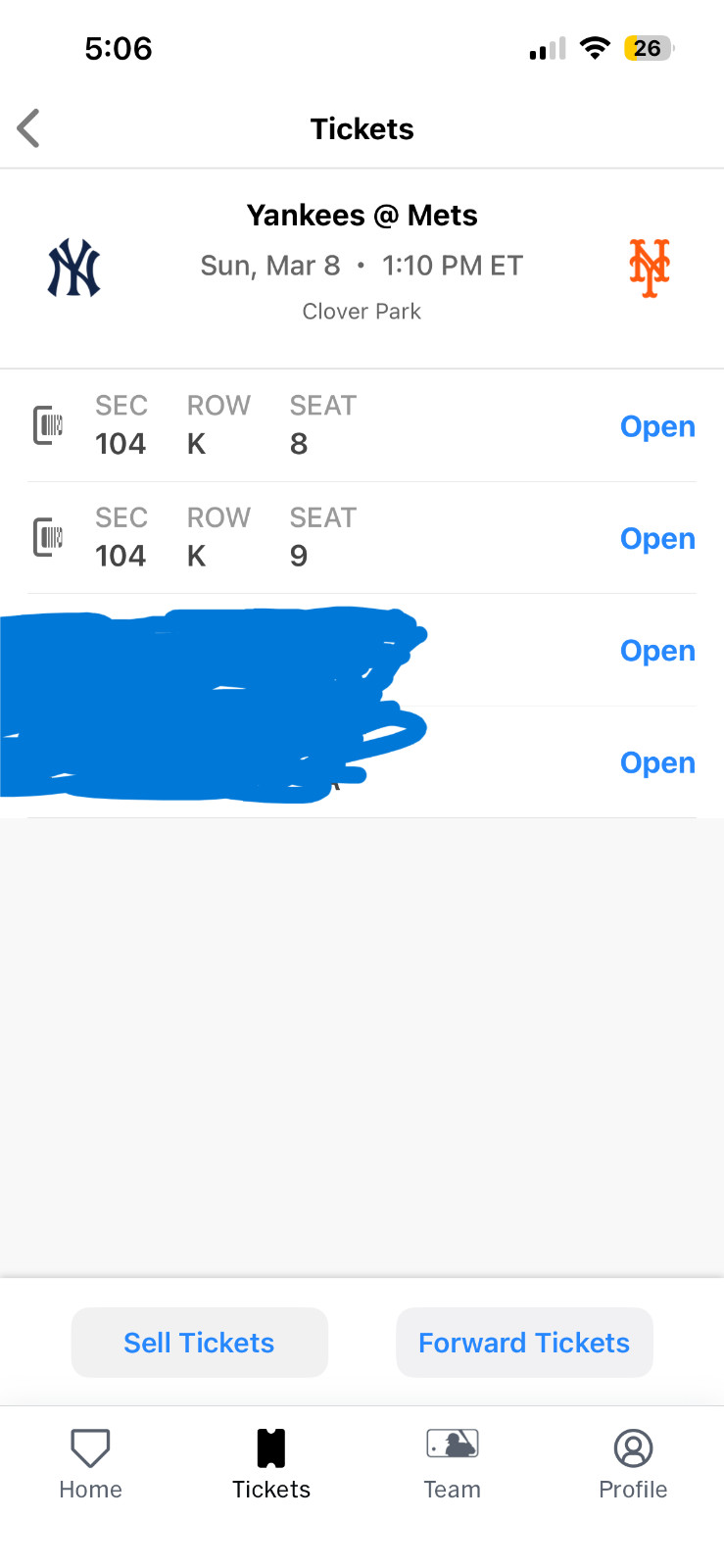Open the Profile icon
This screenshot has width=724, height=1568.
632,1446
